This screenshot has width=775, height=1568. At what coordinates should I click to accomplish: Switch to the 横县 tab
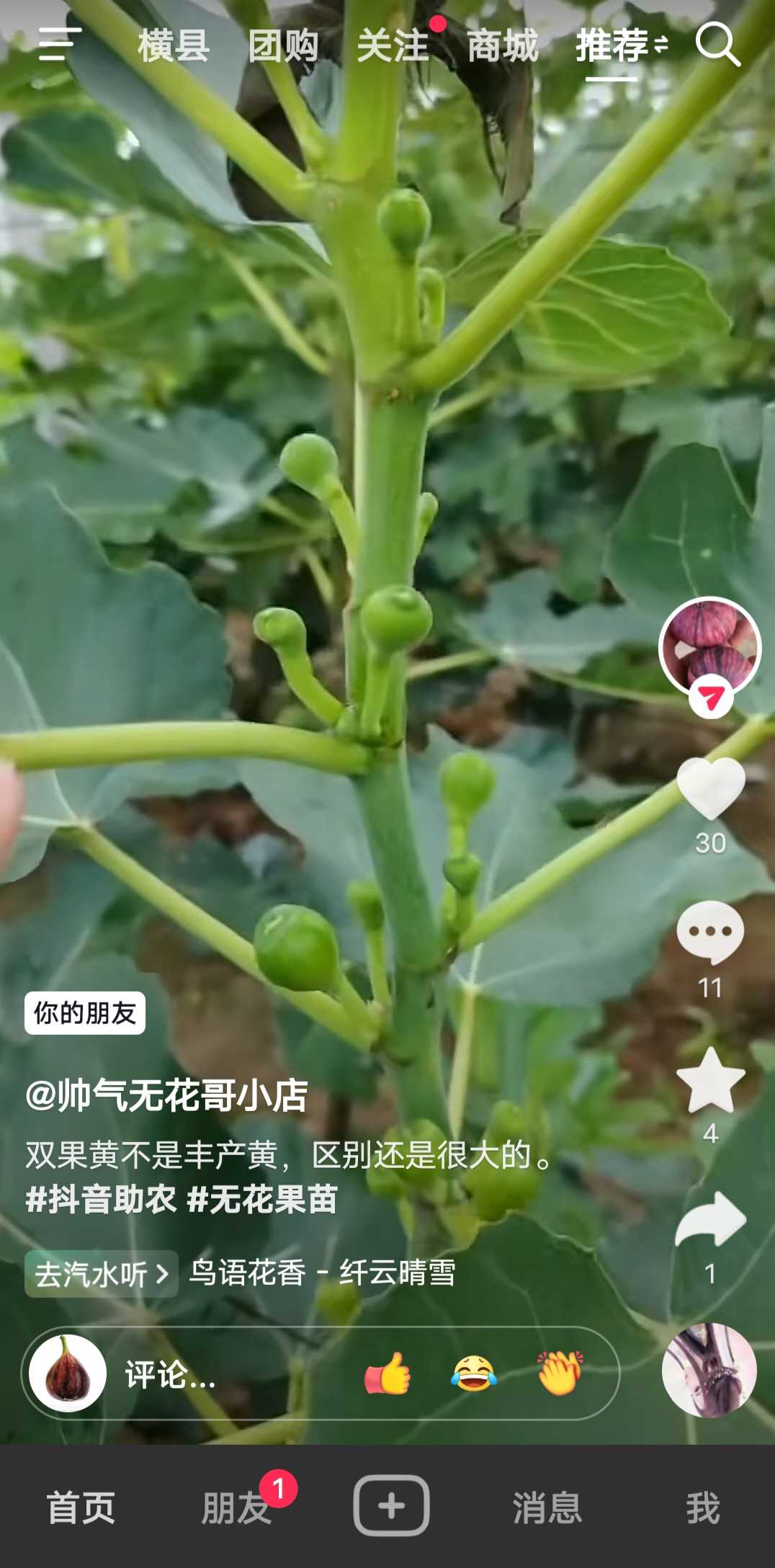click(174, 46)
